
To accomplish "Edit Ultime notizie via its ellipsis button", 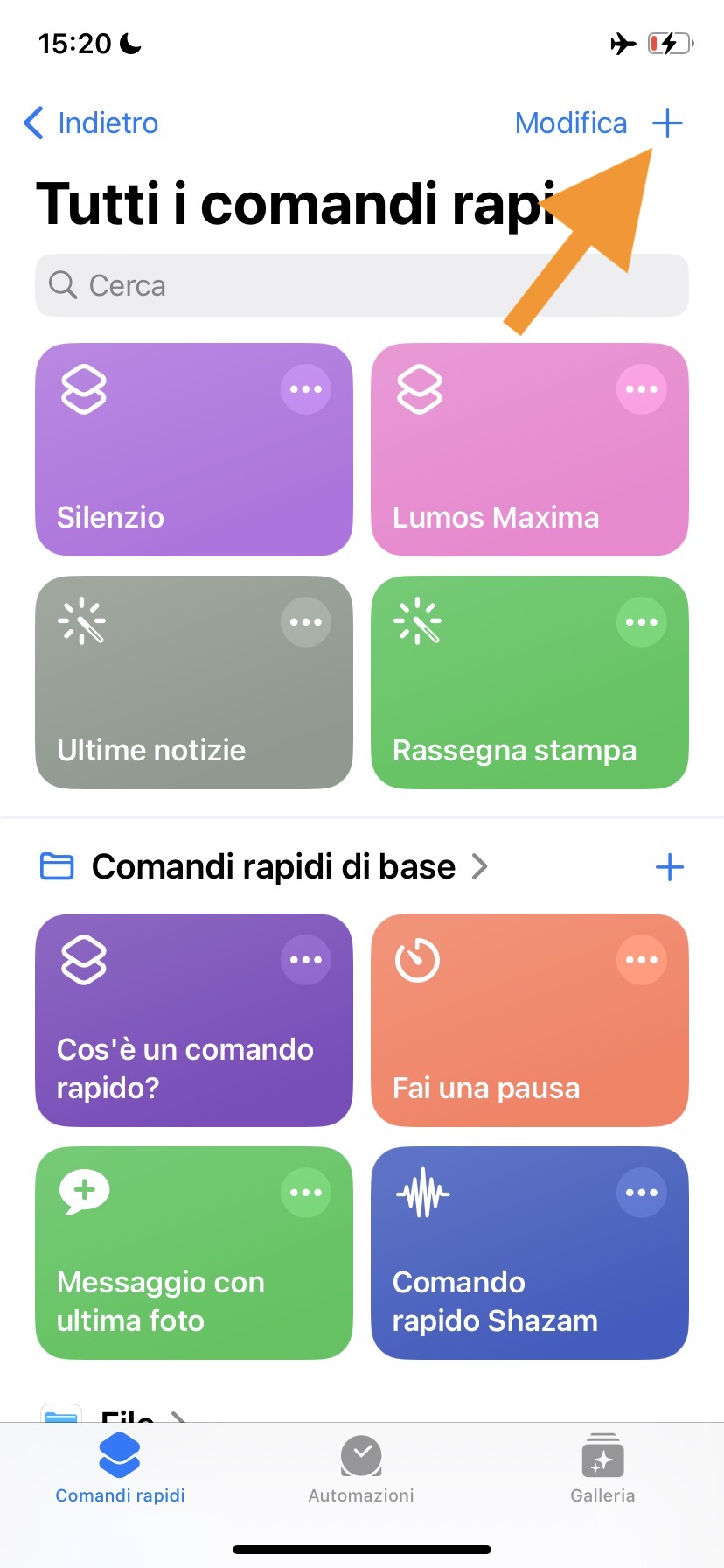I will pos(305,622).
